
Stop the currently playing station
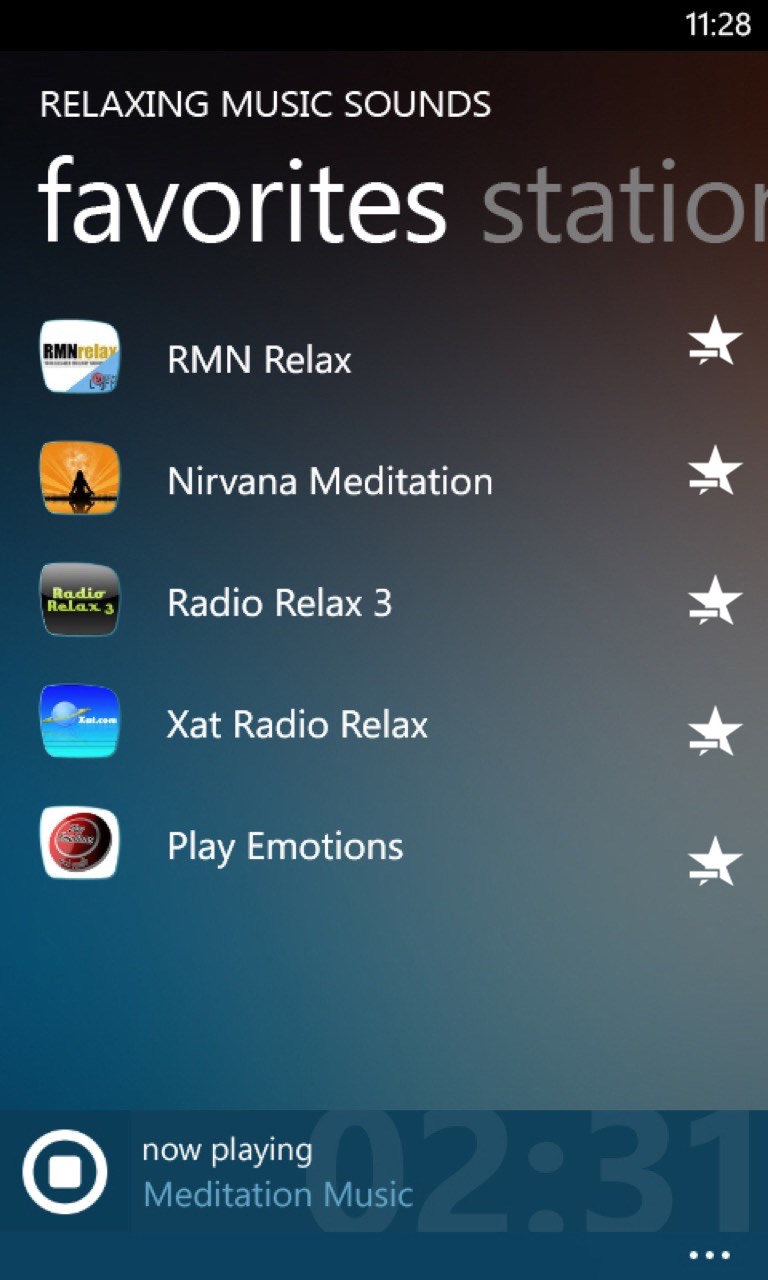tap(64, 1171)
